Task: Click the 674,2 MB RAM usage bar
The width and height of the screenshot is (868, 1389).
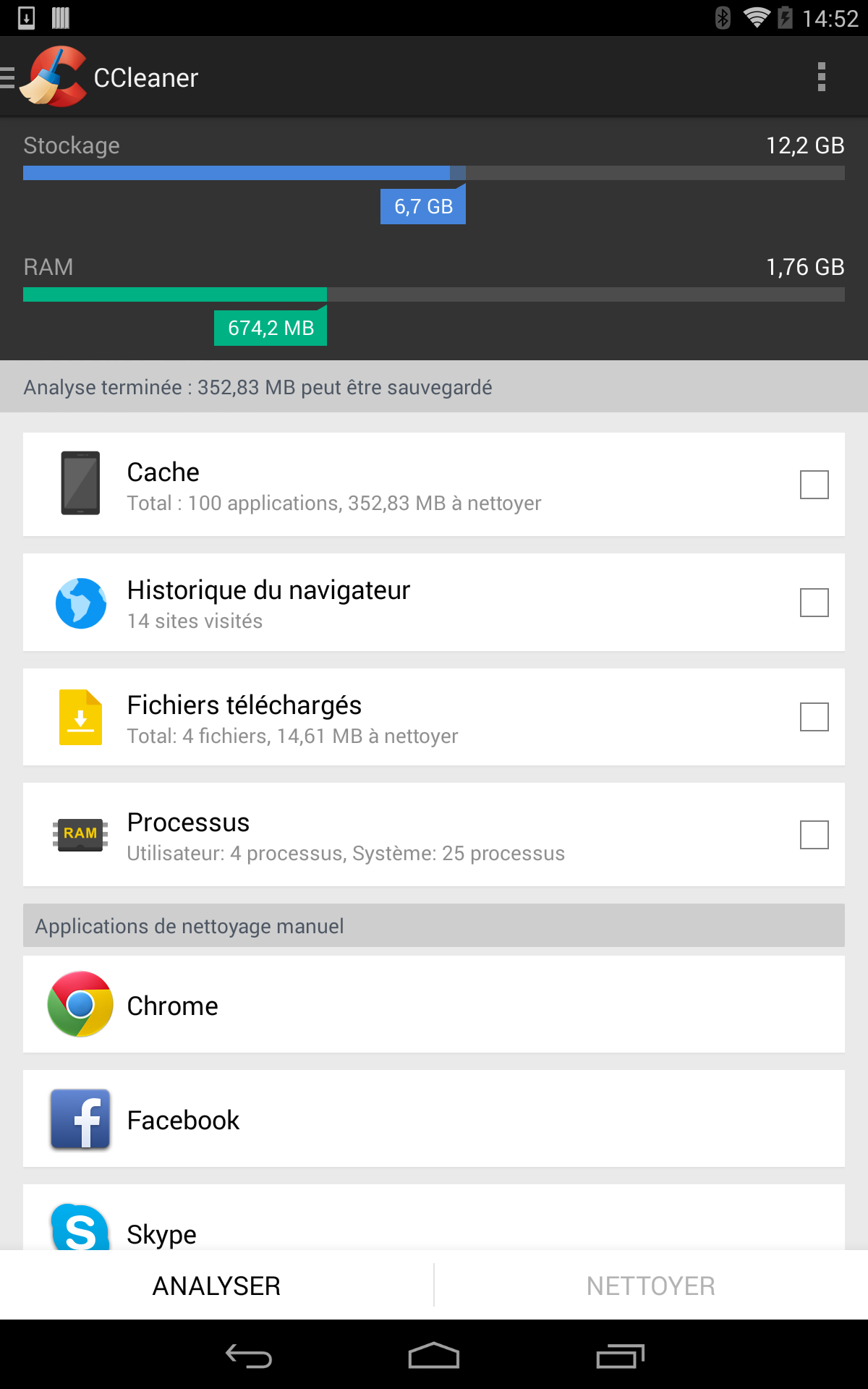Action: pos(270,326)
